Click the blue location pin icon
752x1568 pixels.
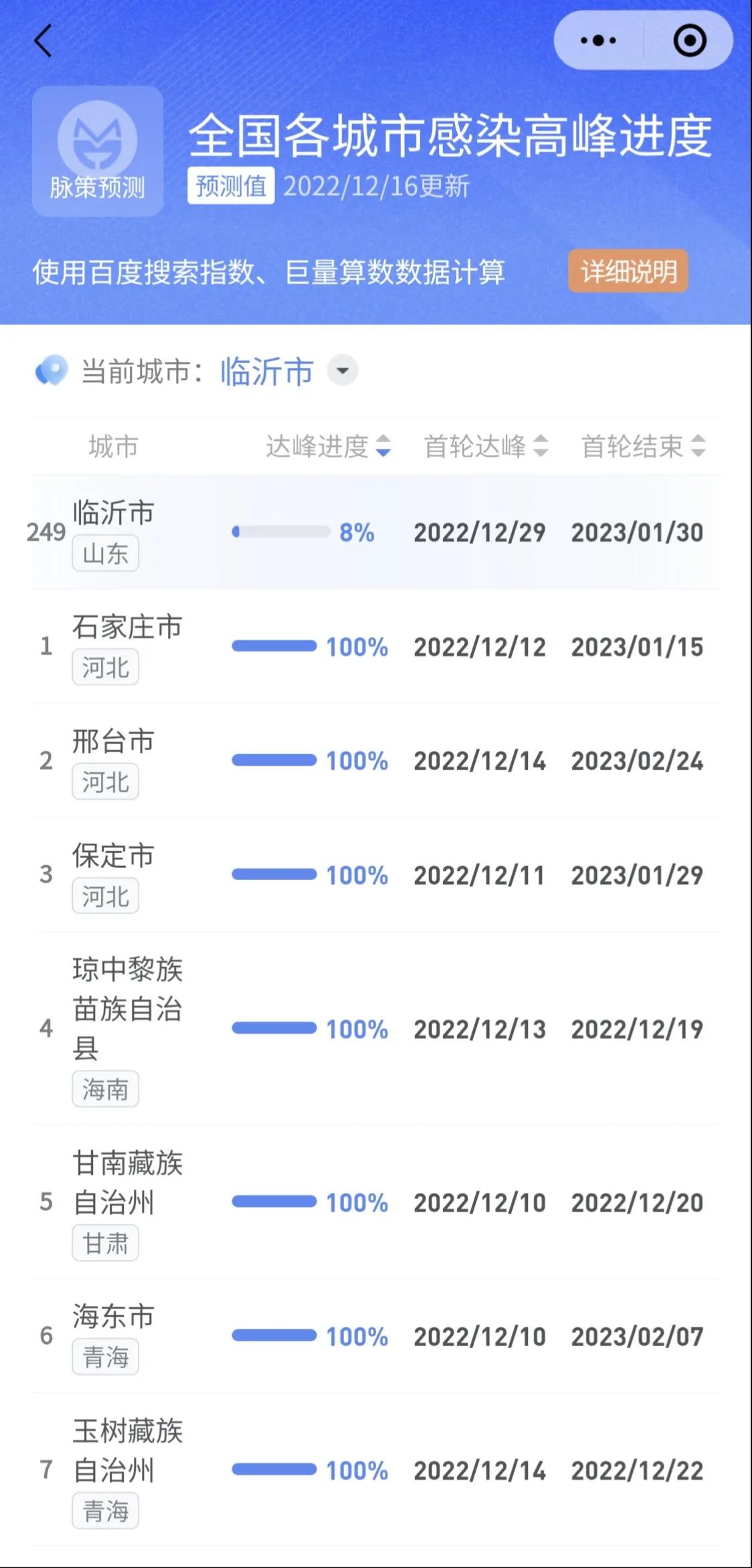pyautogui.click(x=52, y=371)
